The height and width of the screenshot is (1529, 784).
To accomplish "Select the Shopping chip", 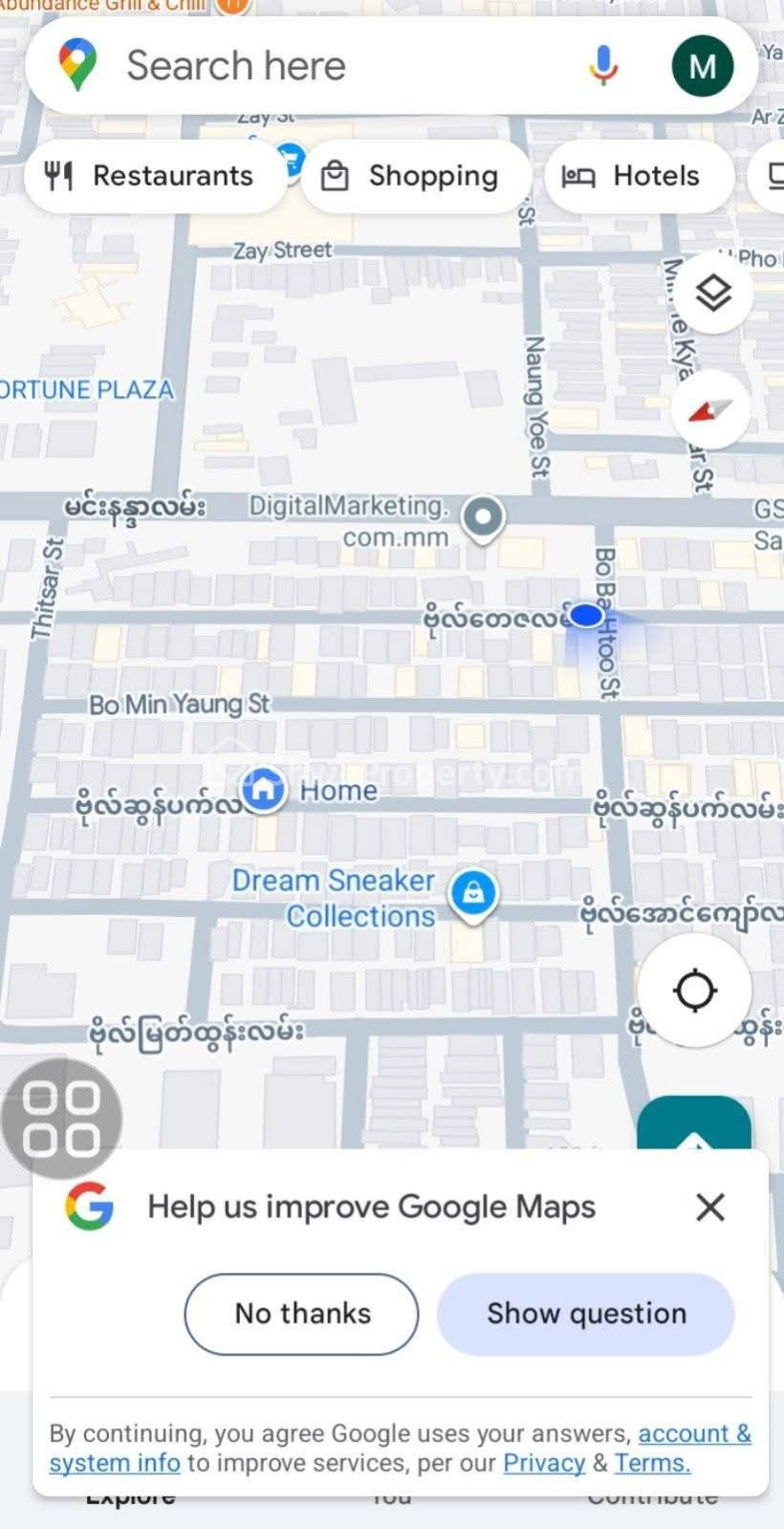I will click(x=415, y=176).
